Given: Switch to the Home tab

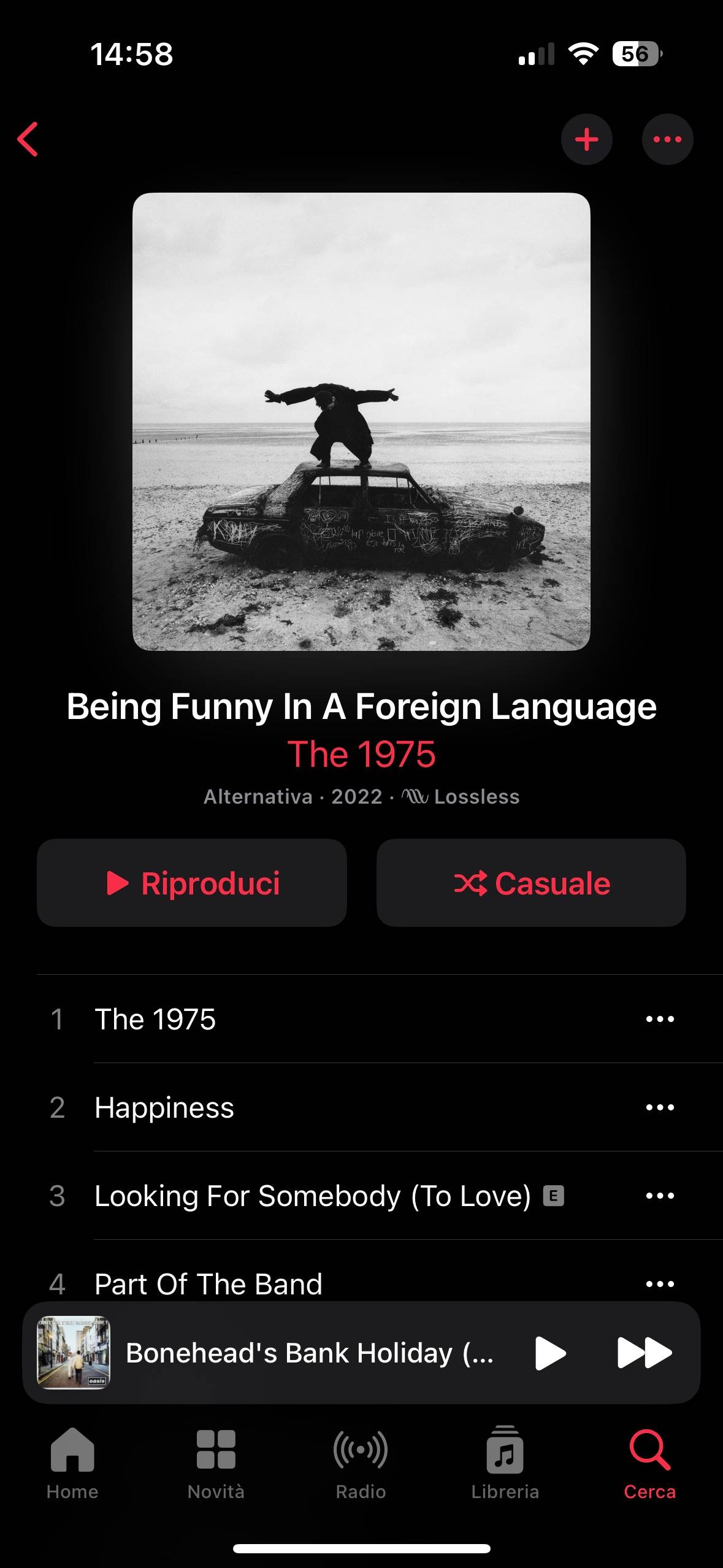Looking at the screenshot, I should pyautogui.click(x=72, y=1462).
